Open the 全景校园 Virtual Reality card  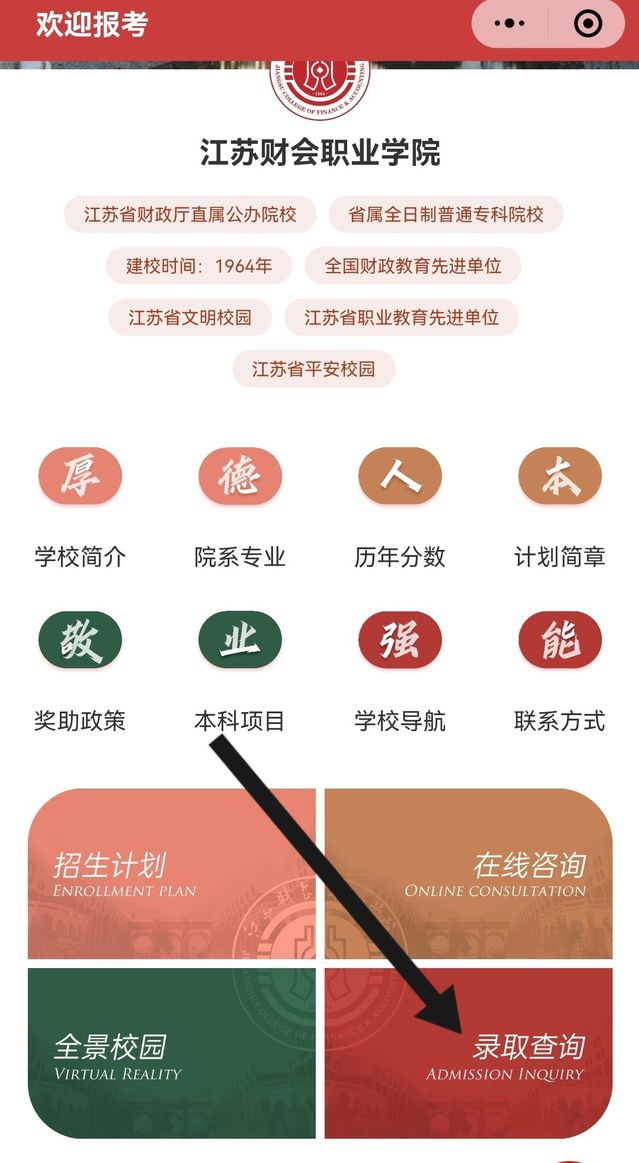tap(171, 1052)
